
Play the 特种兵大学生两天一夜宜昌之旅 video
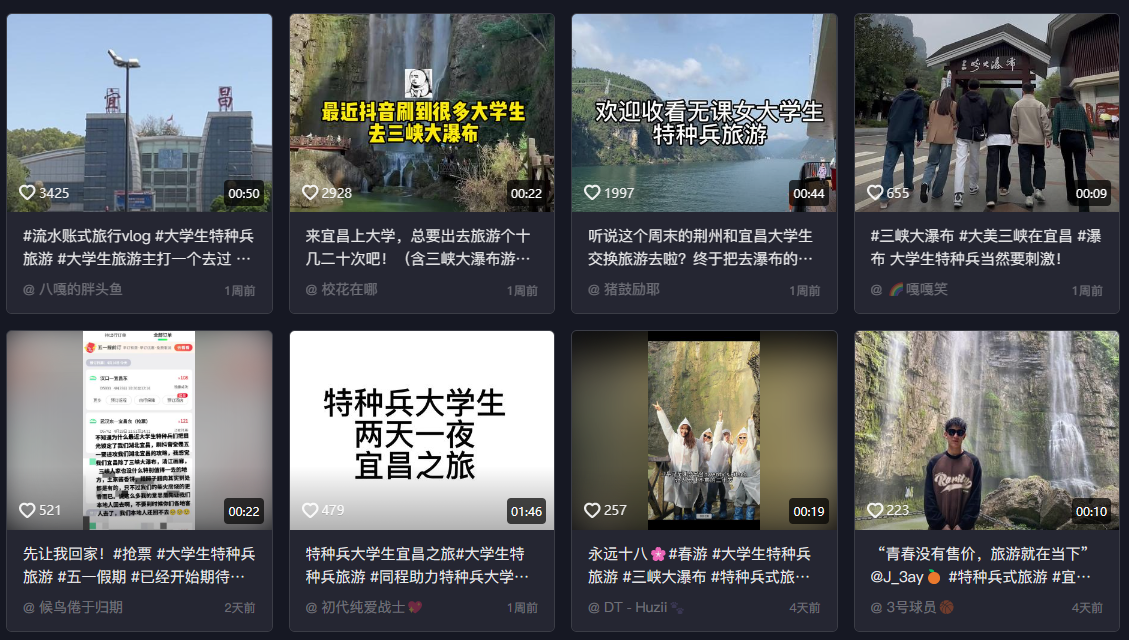pos(422,430)
